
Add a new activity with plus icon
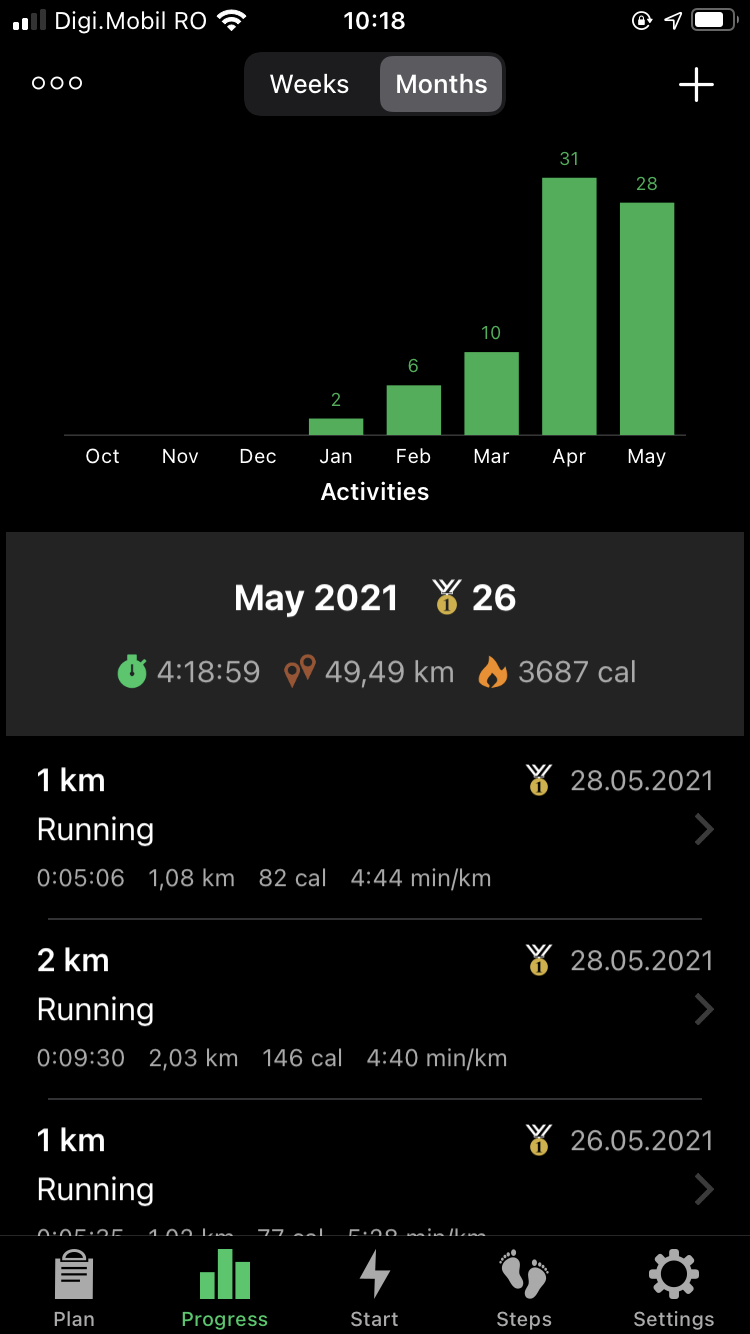click(x=696, y=85)
